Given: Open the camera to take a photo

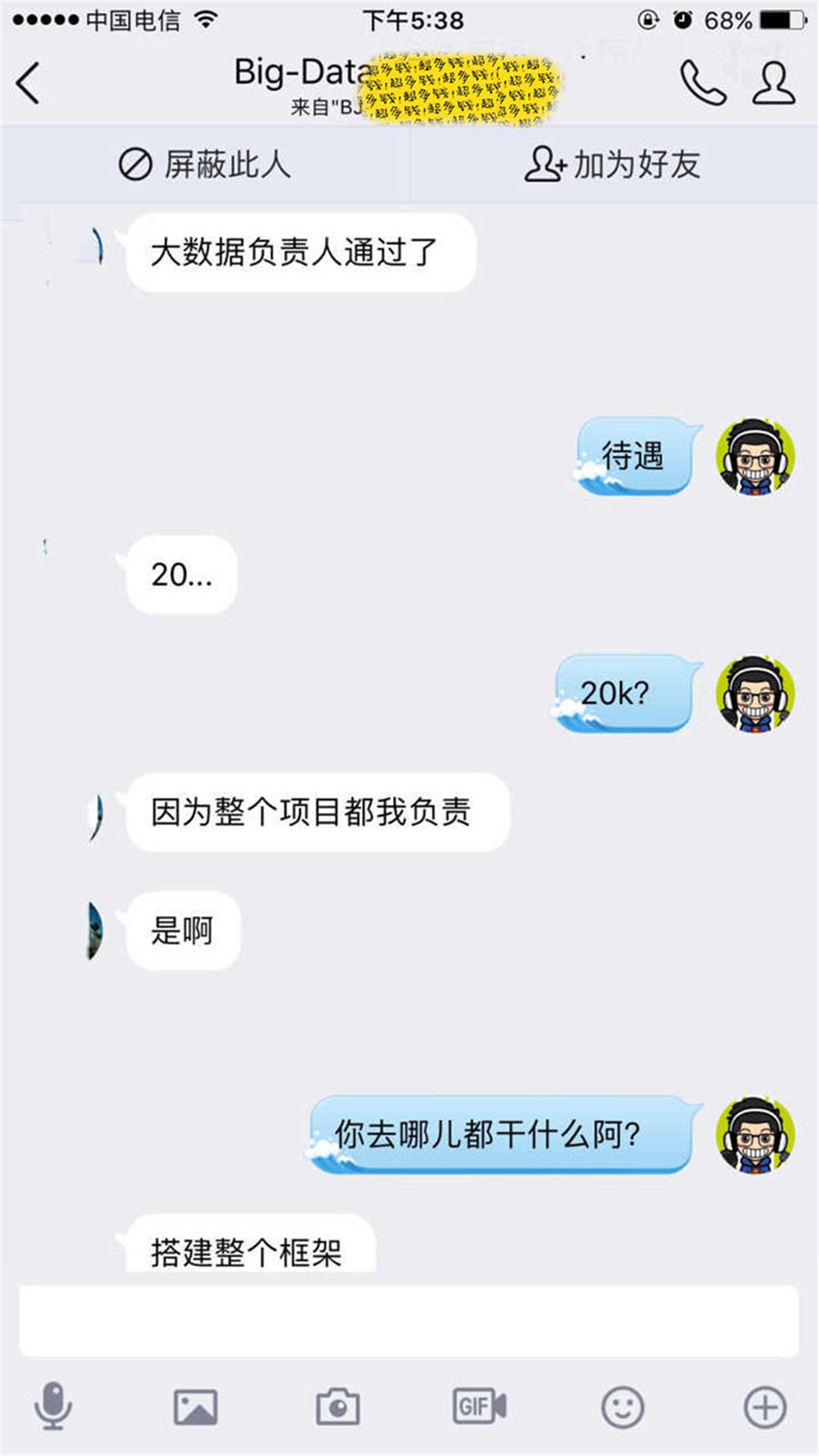Looking at the screenshot, I should pos(338,1407).
